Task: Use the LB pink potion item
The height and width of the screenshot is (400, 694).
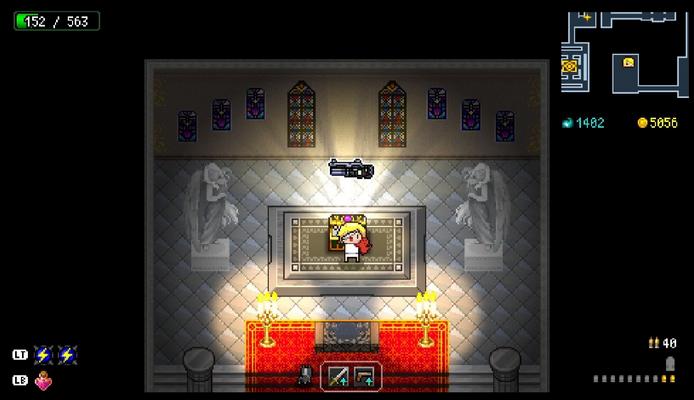Action: [43, 380]
